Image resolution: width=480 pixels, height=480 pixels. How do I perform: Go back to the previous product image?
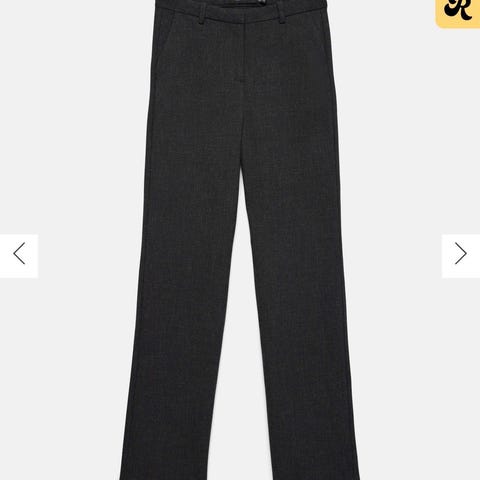coord(19,256)
